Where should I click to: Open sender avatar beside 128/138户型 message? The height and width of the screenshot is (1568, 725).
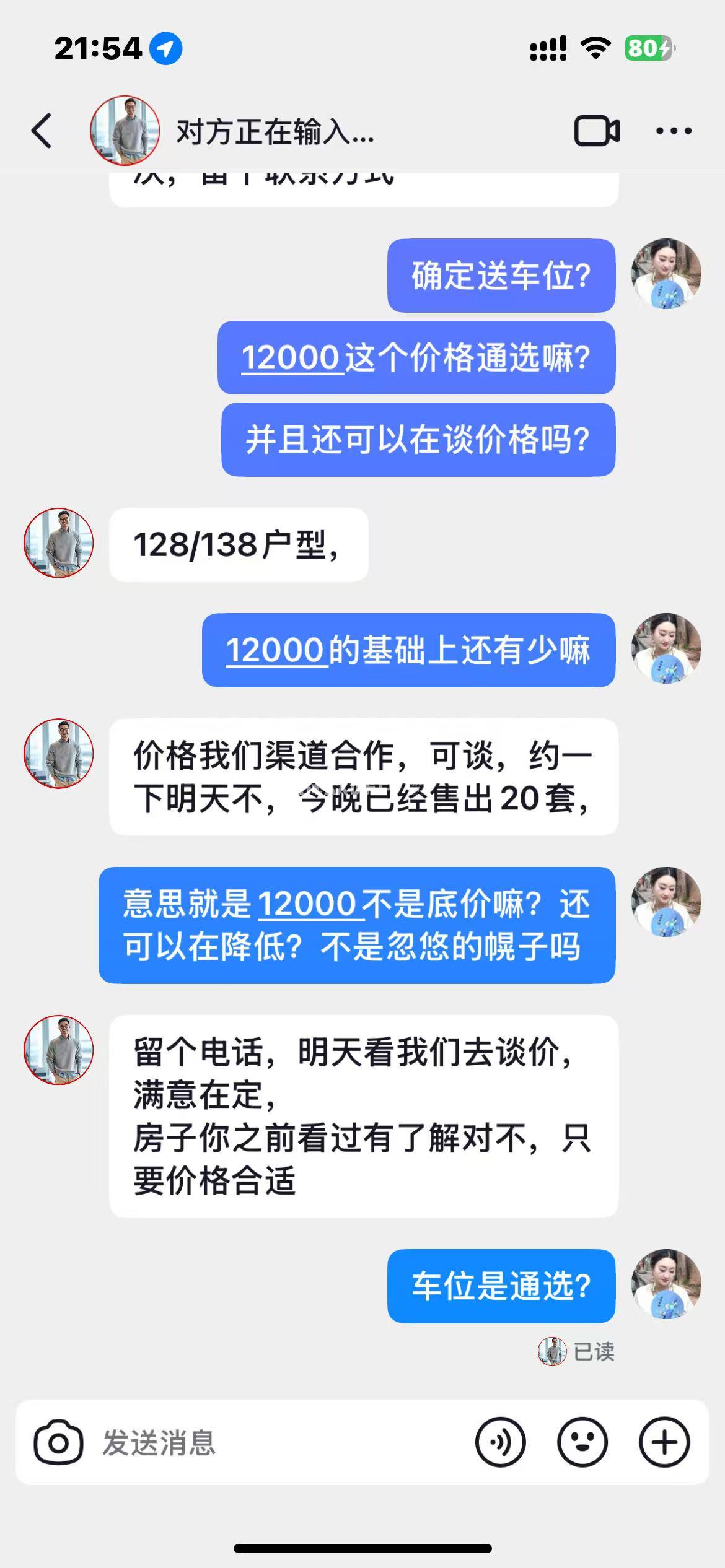pyautogui.click(x=59, y=543)
